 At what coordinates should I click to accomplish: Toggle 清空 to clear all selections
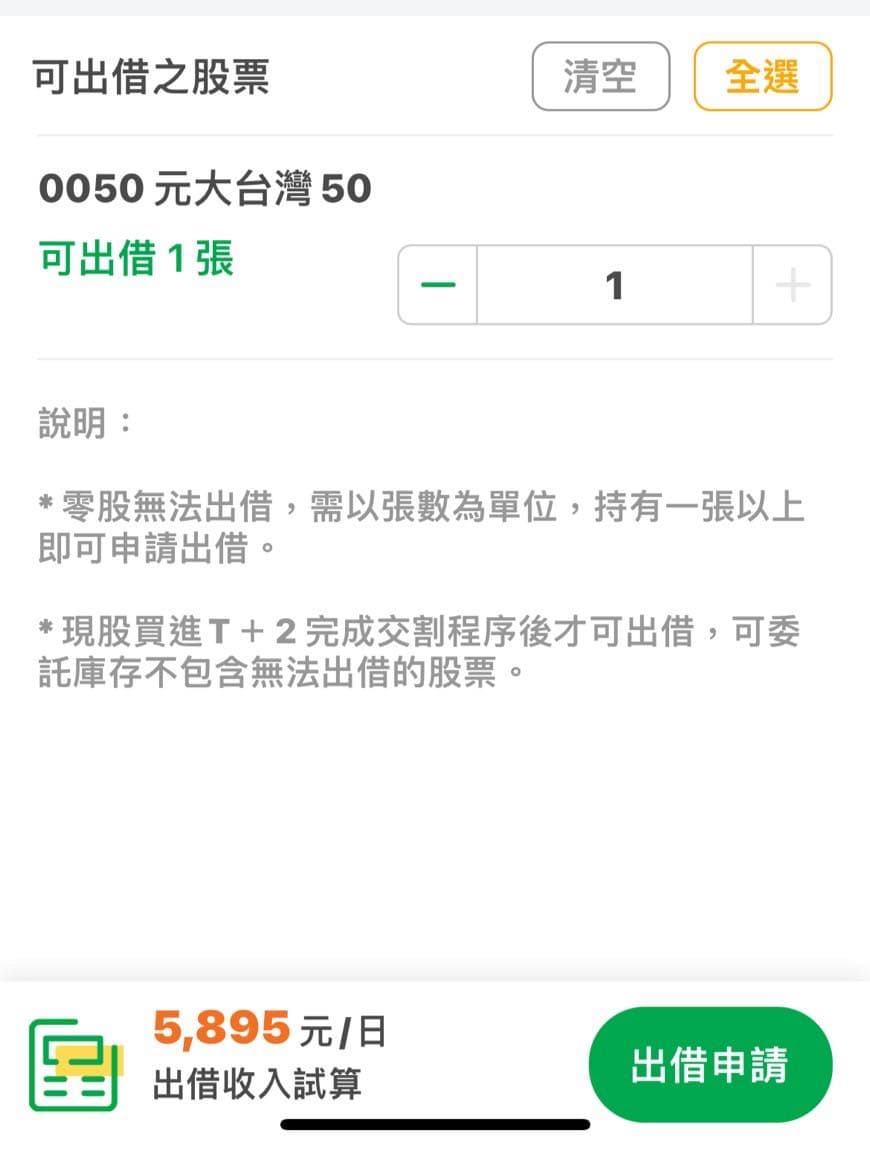pos(600,75)
